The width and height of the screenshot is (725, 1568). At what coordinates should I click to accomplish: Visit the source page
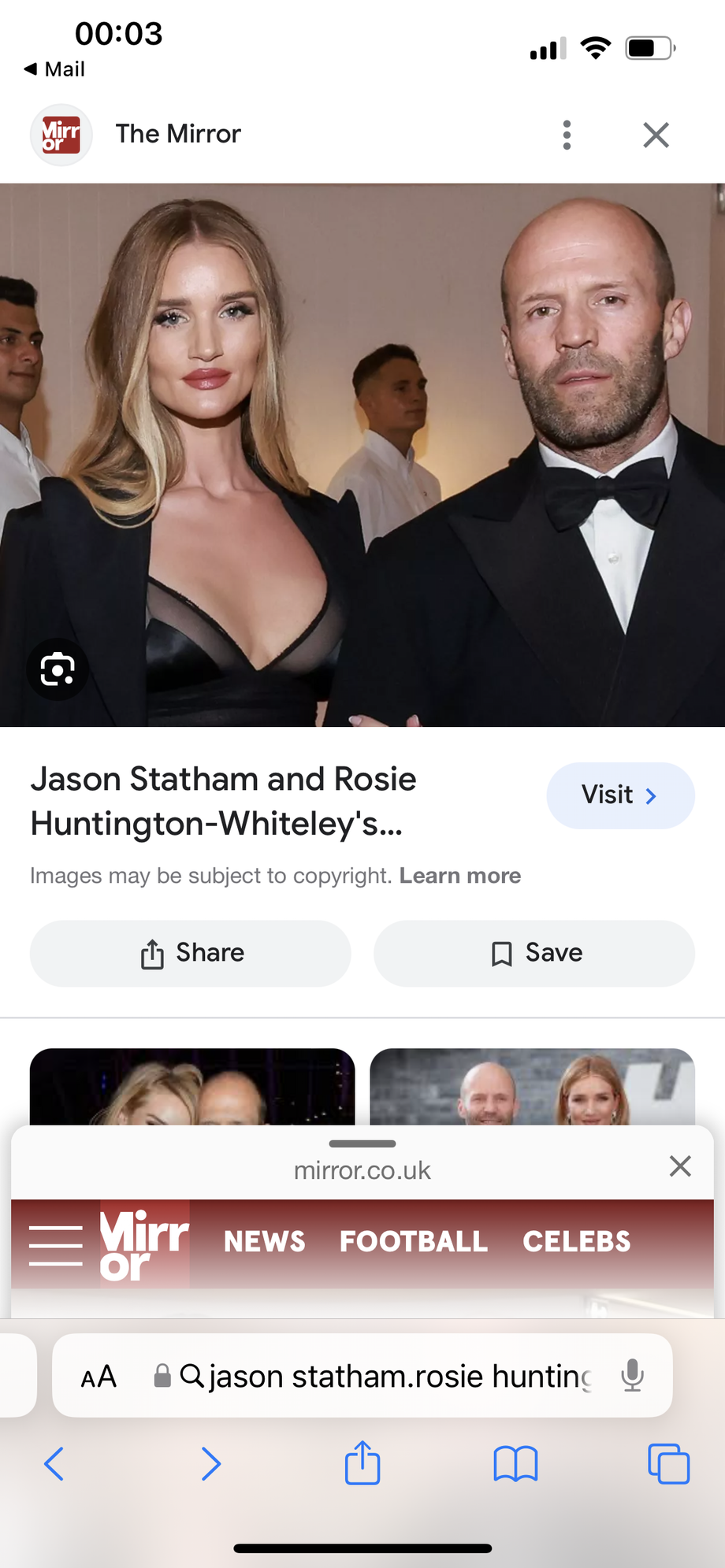pyautogui.click(x=620, y=795)
